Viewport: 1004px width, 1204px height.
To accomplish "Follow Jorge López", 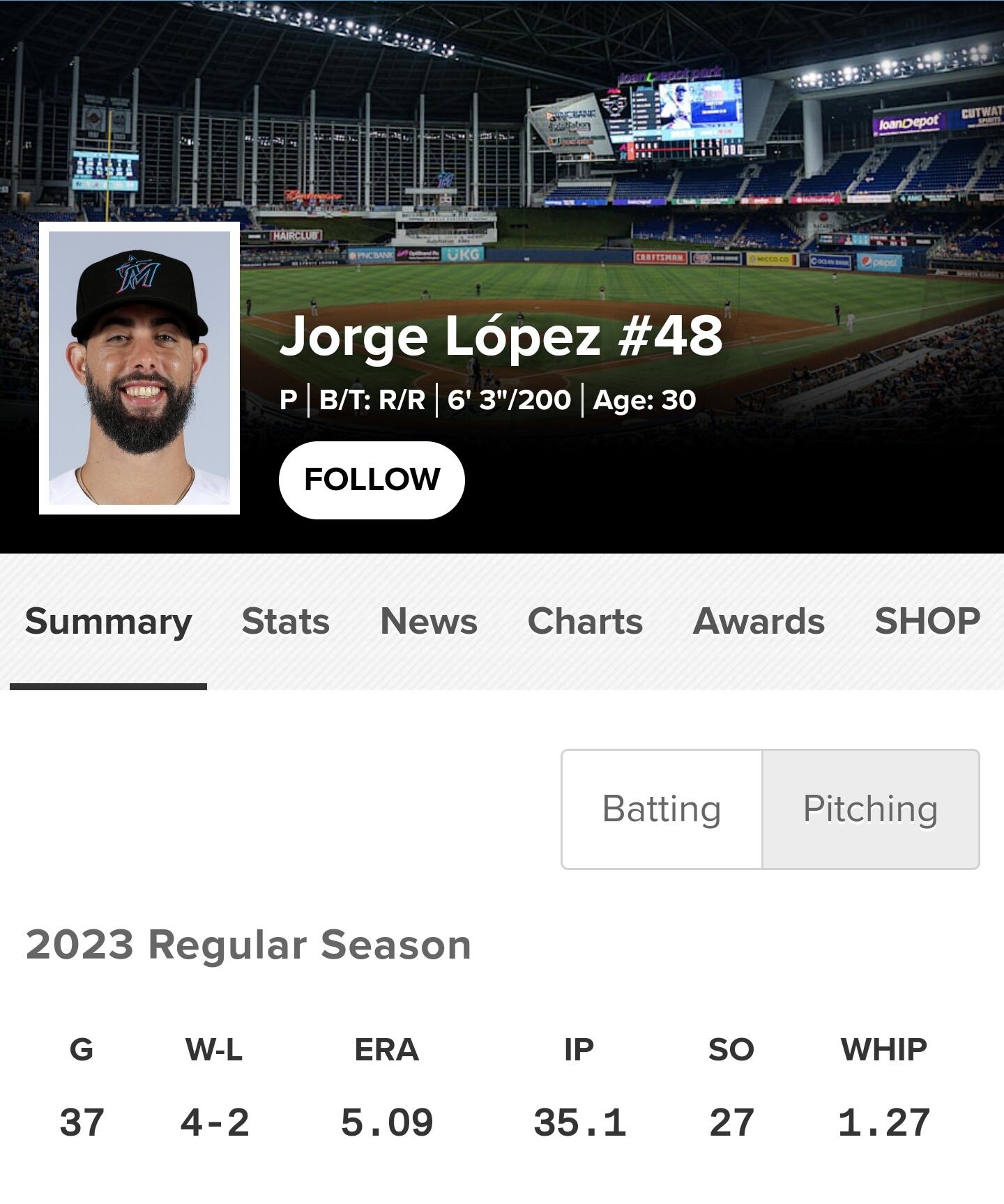I will pyautogui.click(x=372, y=480).
